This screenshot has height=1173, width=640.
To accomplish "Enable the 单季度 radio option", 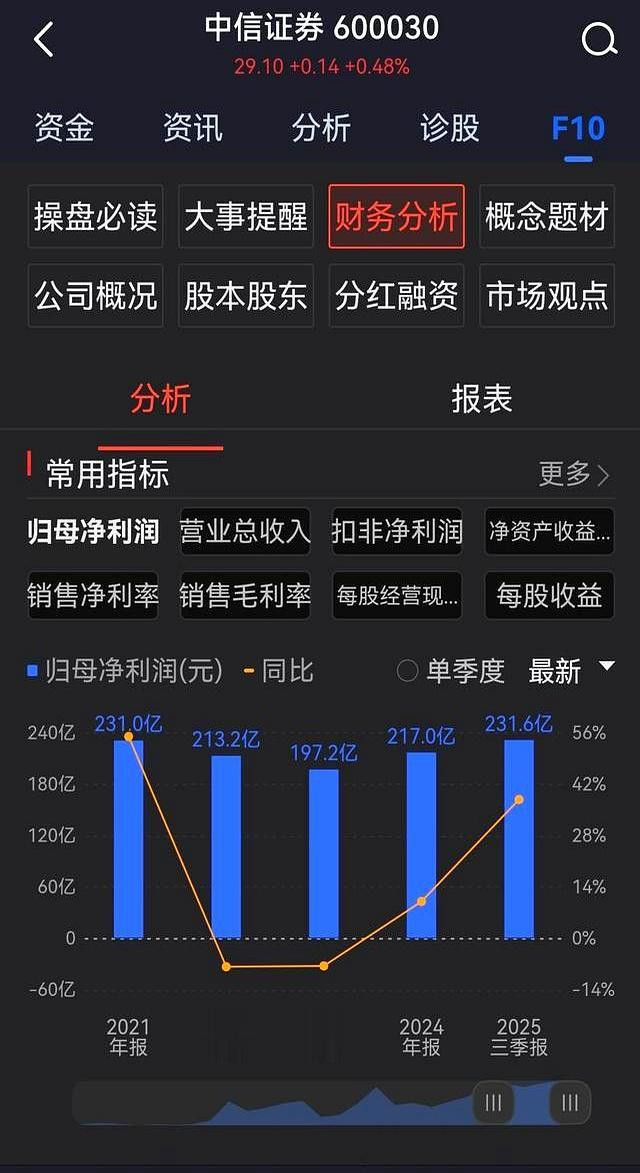I will pyautogui.click(x=408, y=671).
